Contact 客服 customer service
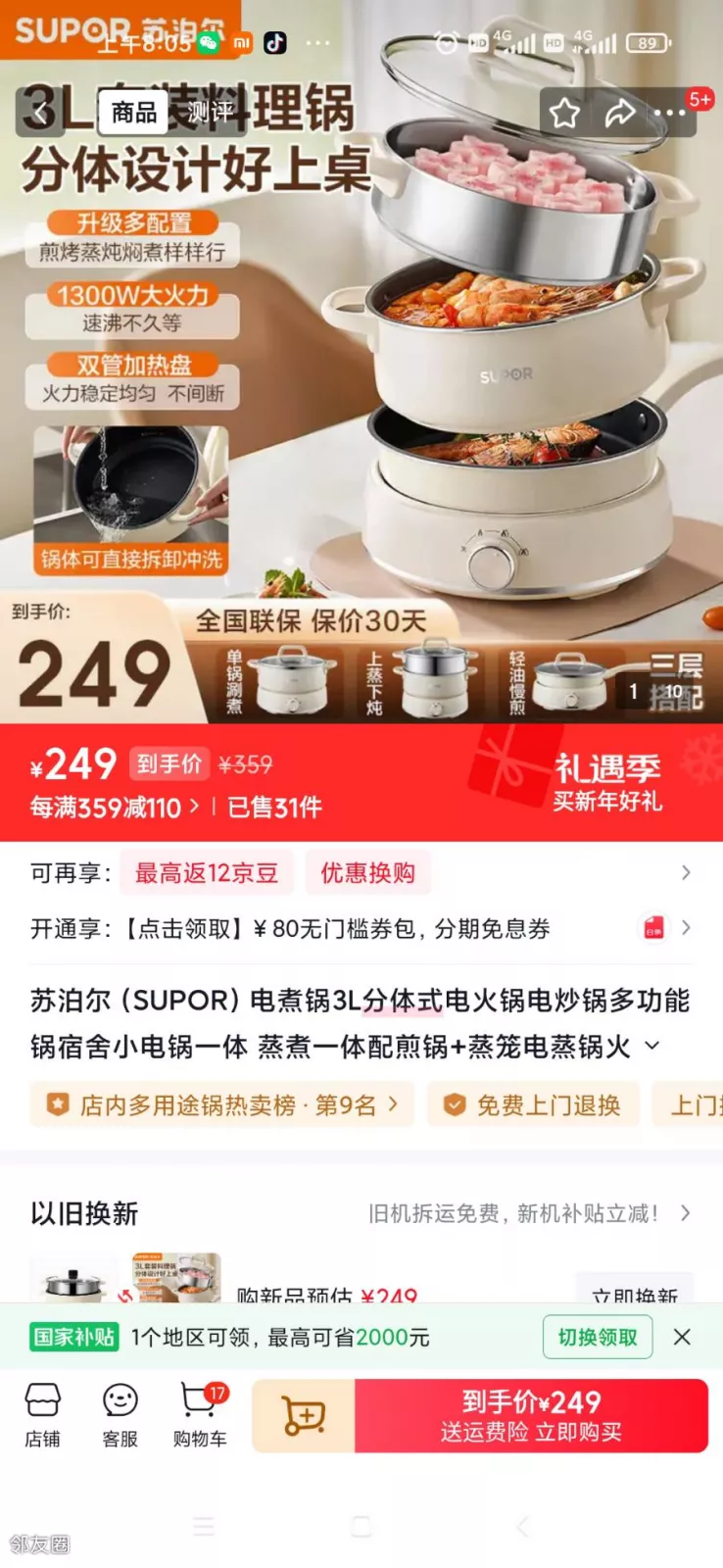This screenshot has height=1568, width=723. tap(120, 1415)
